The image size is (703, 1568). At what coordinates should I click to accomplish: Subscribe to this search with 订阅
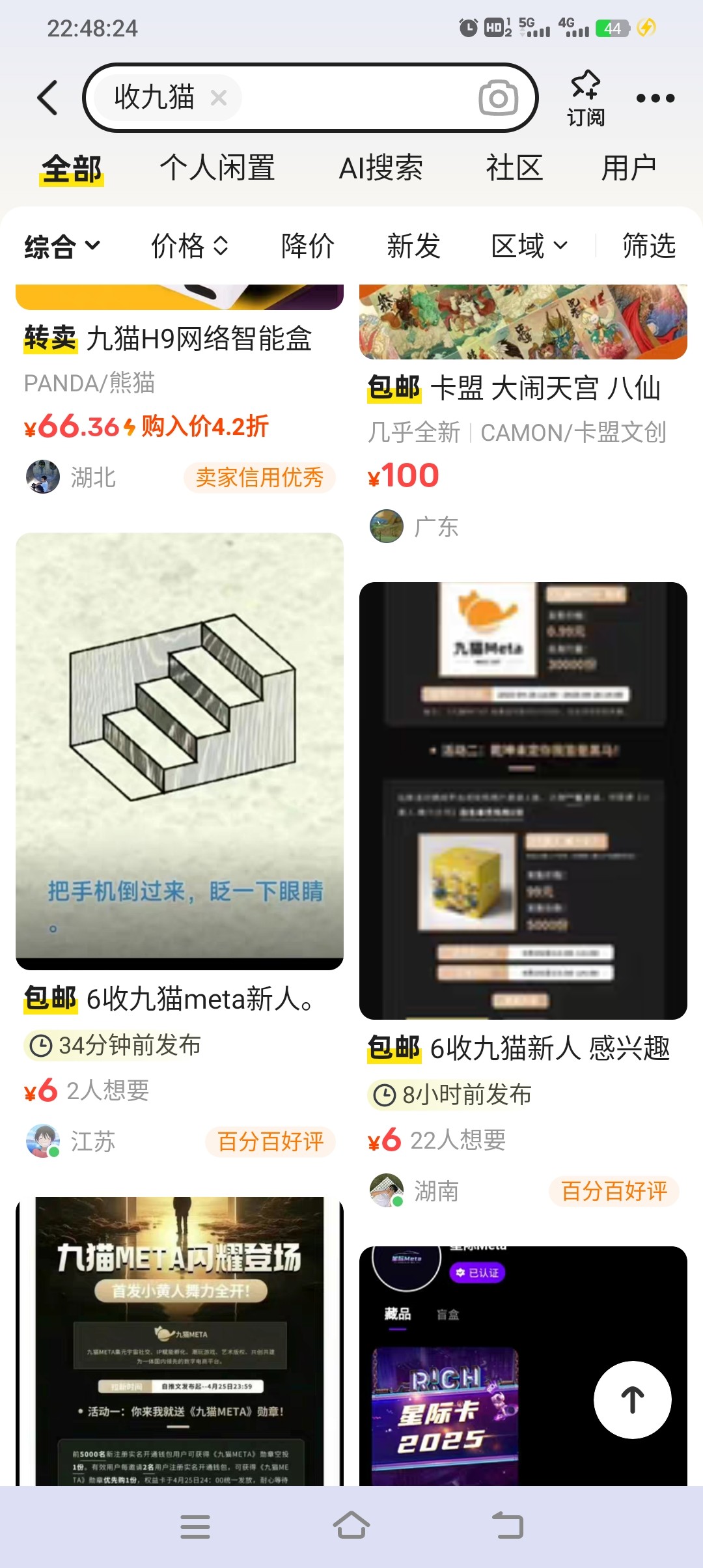585,98
